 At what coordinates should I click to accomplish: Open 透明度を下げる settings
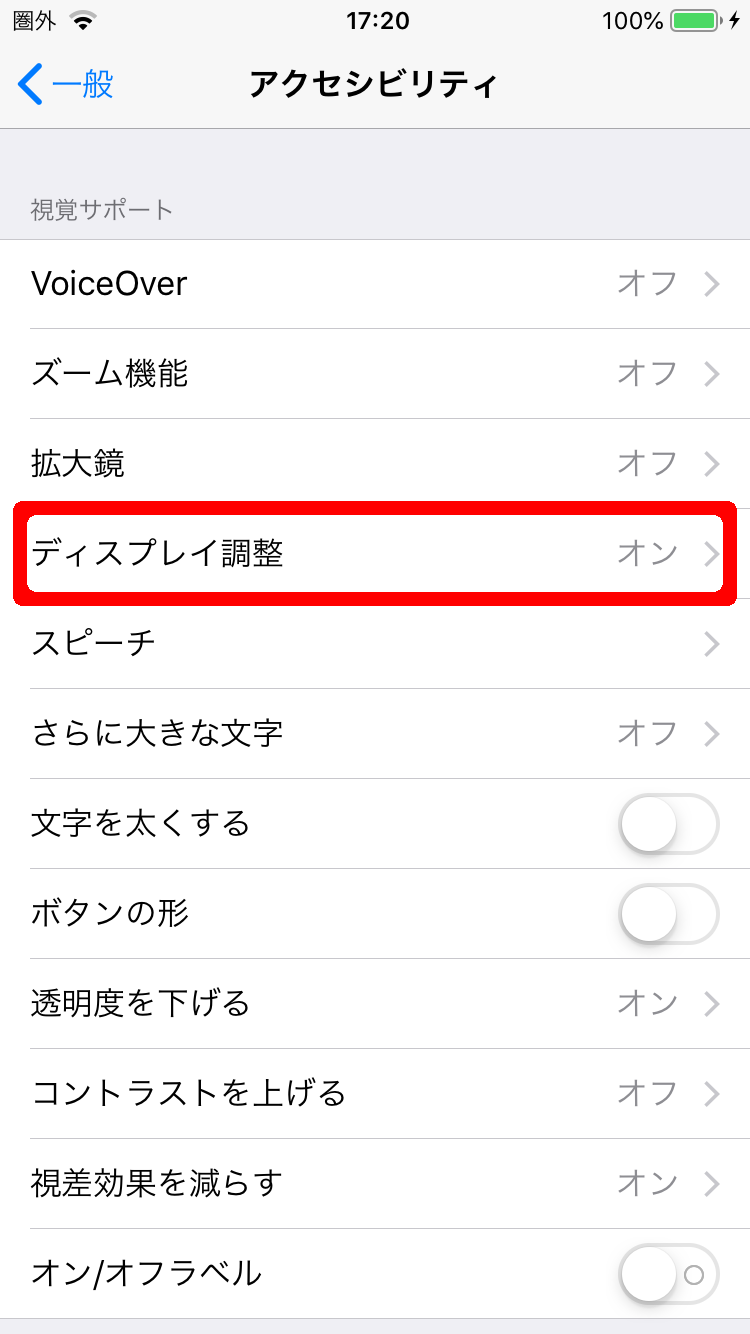tap(375, 1003)
